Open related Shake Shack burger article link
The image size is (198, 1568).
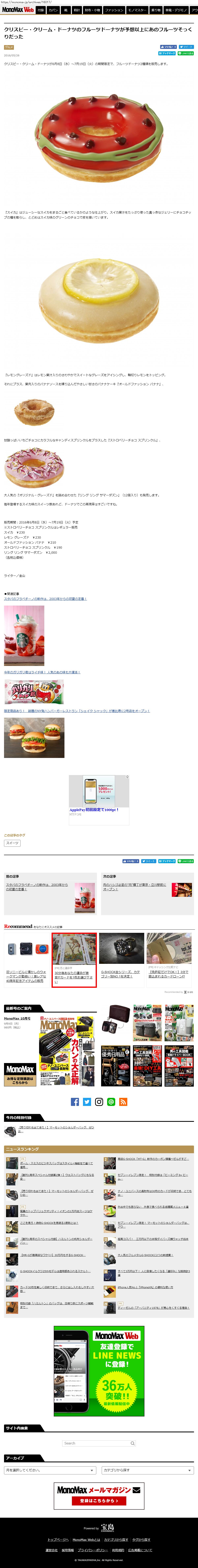pos(76,710)
